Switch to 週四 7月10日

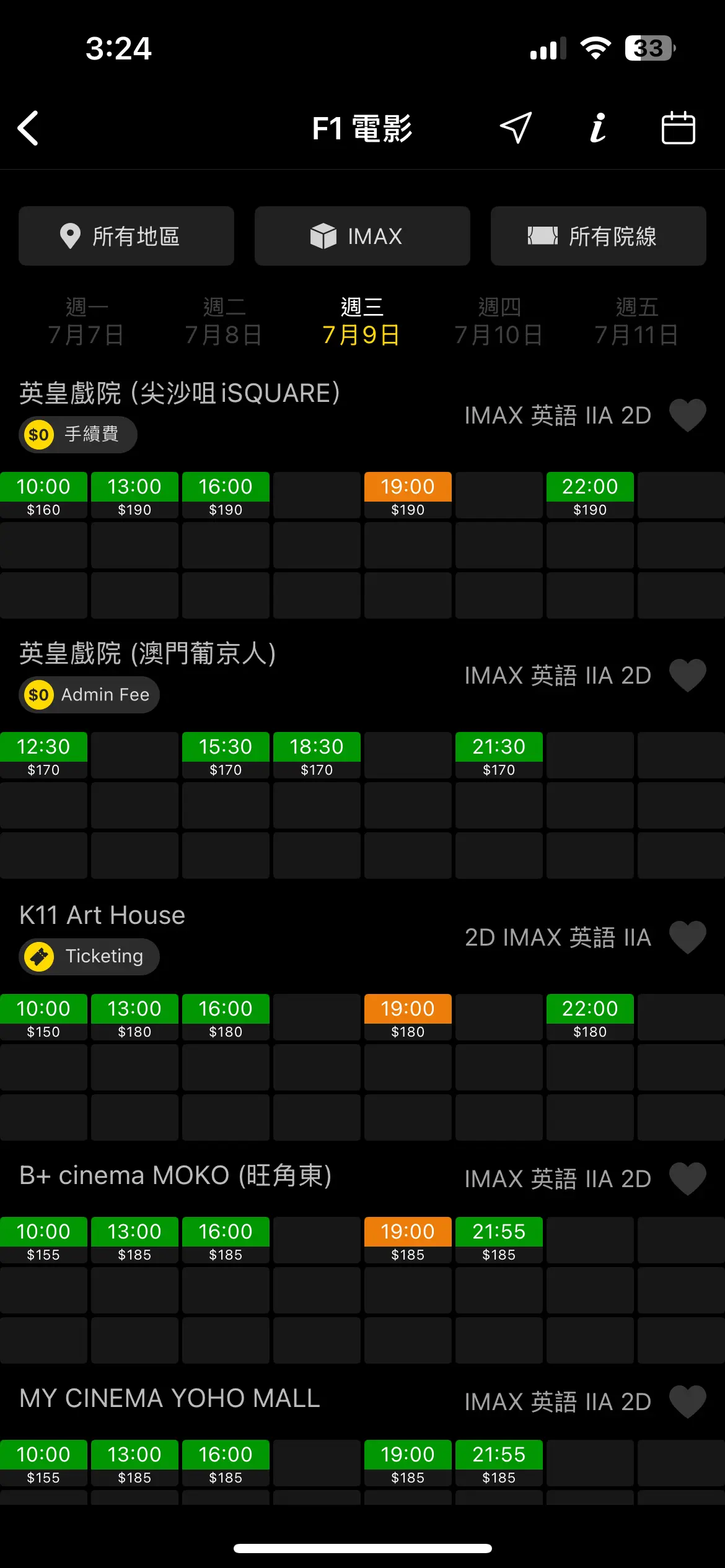pos(499,321)
